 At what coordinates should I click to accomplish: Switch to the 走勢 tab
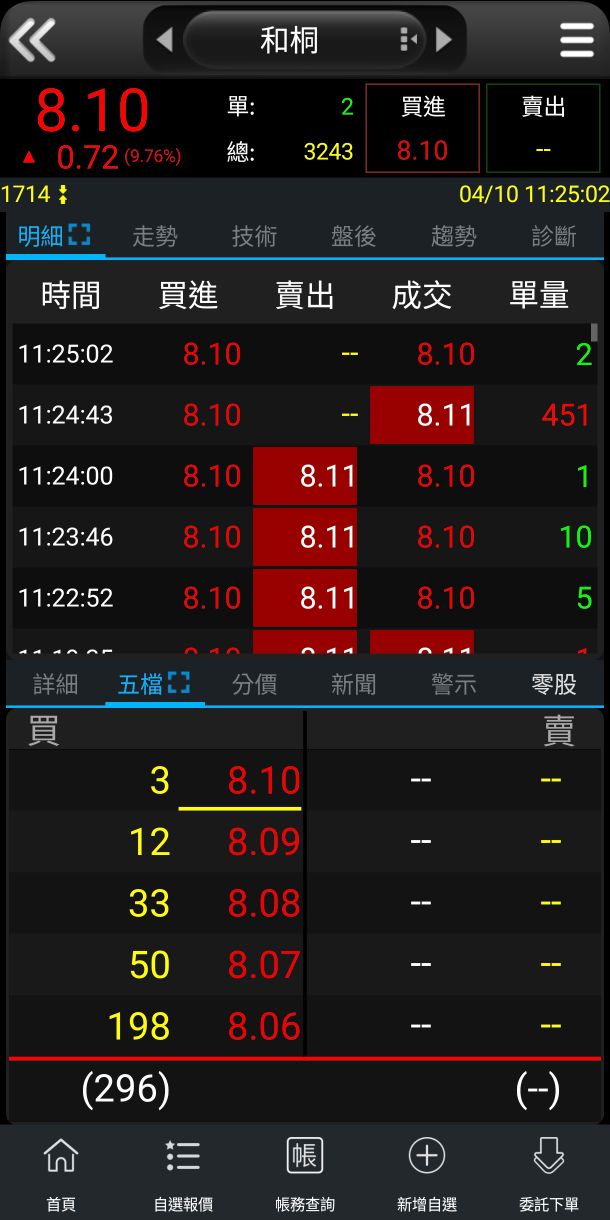pos(155,236)
